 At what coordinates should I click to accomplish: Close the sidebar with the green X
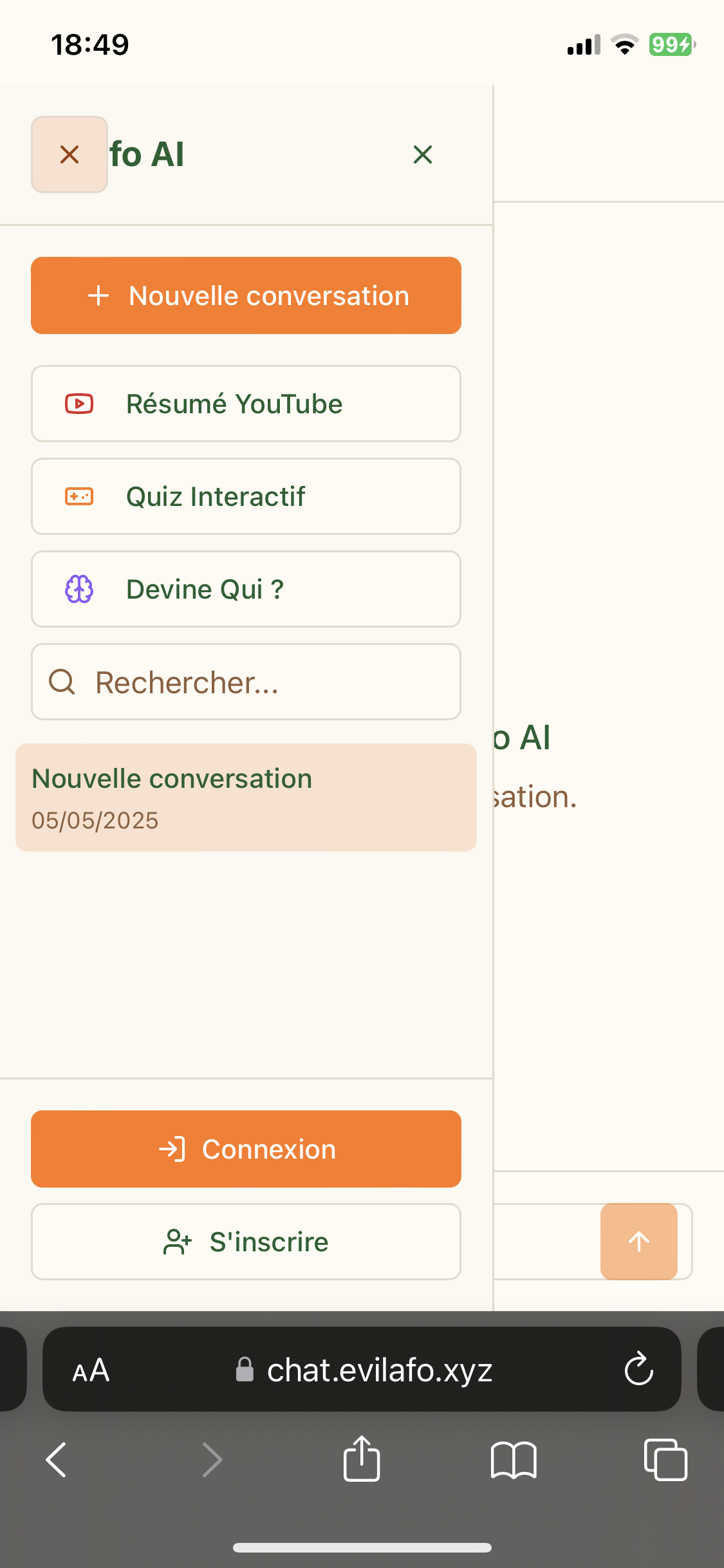coord(423,154)
